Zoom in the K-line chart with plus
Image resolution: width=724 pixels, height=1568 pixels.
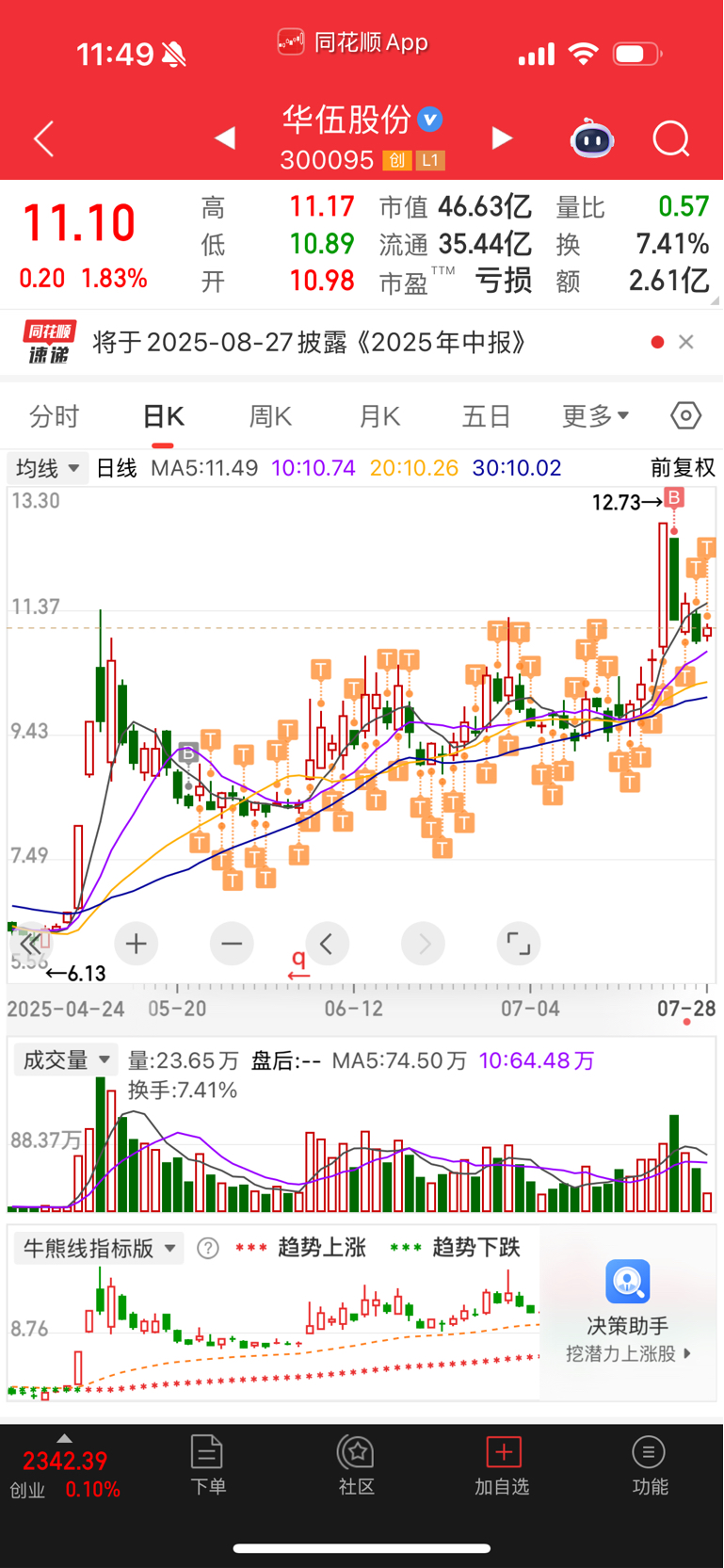pyautogui.click(x=137, y=944)
